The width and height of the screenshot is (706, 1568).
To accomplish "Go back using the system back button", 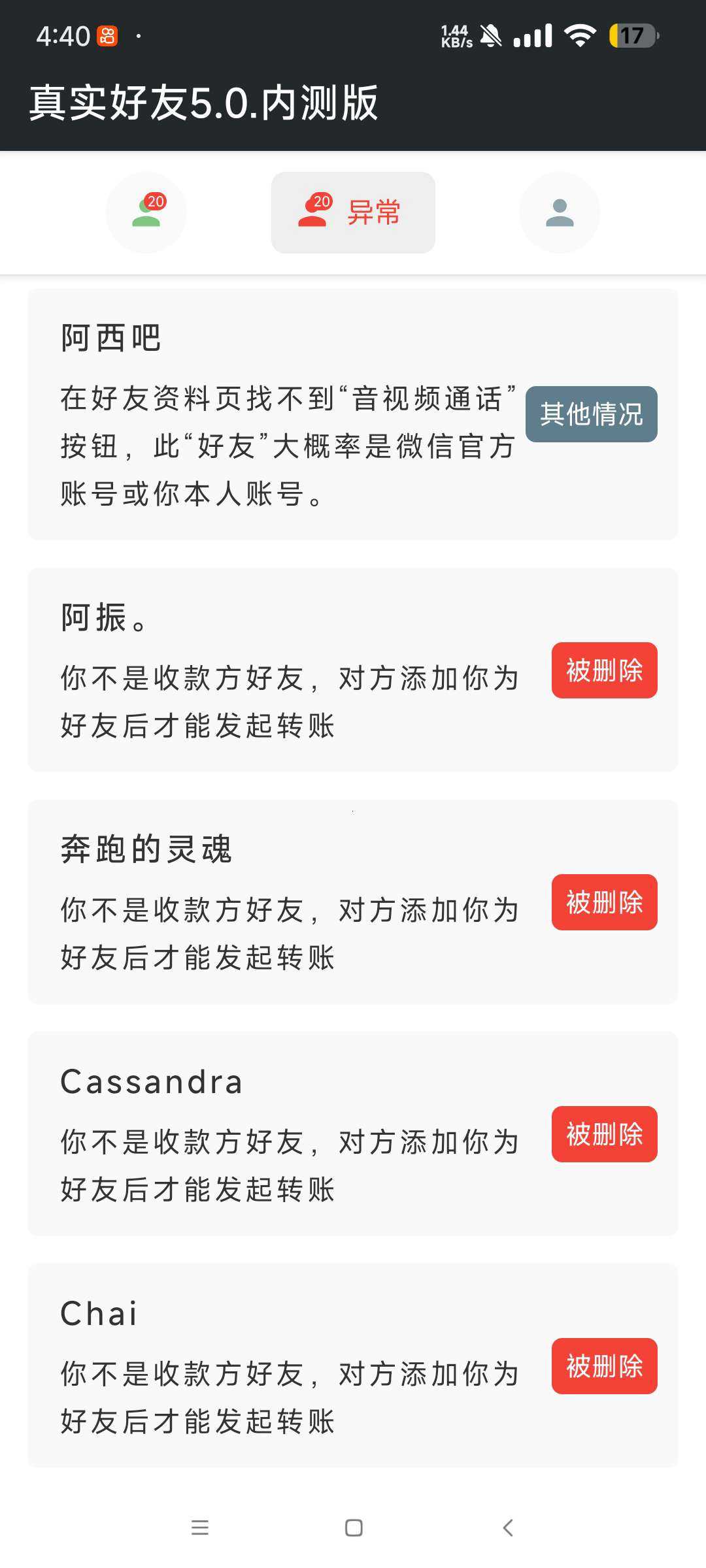I will [508, 1527].
